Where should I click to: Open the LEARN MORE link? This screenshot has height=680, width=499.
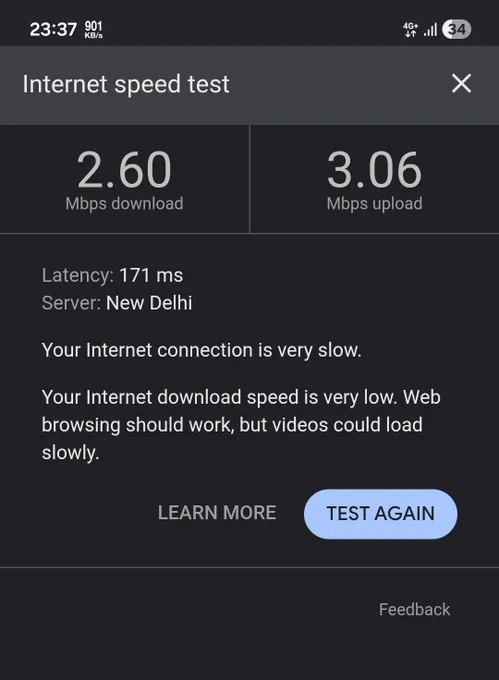point(217,513)
